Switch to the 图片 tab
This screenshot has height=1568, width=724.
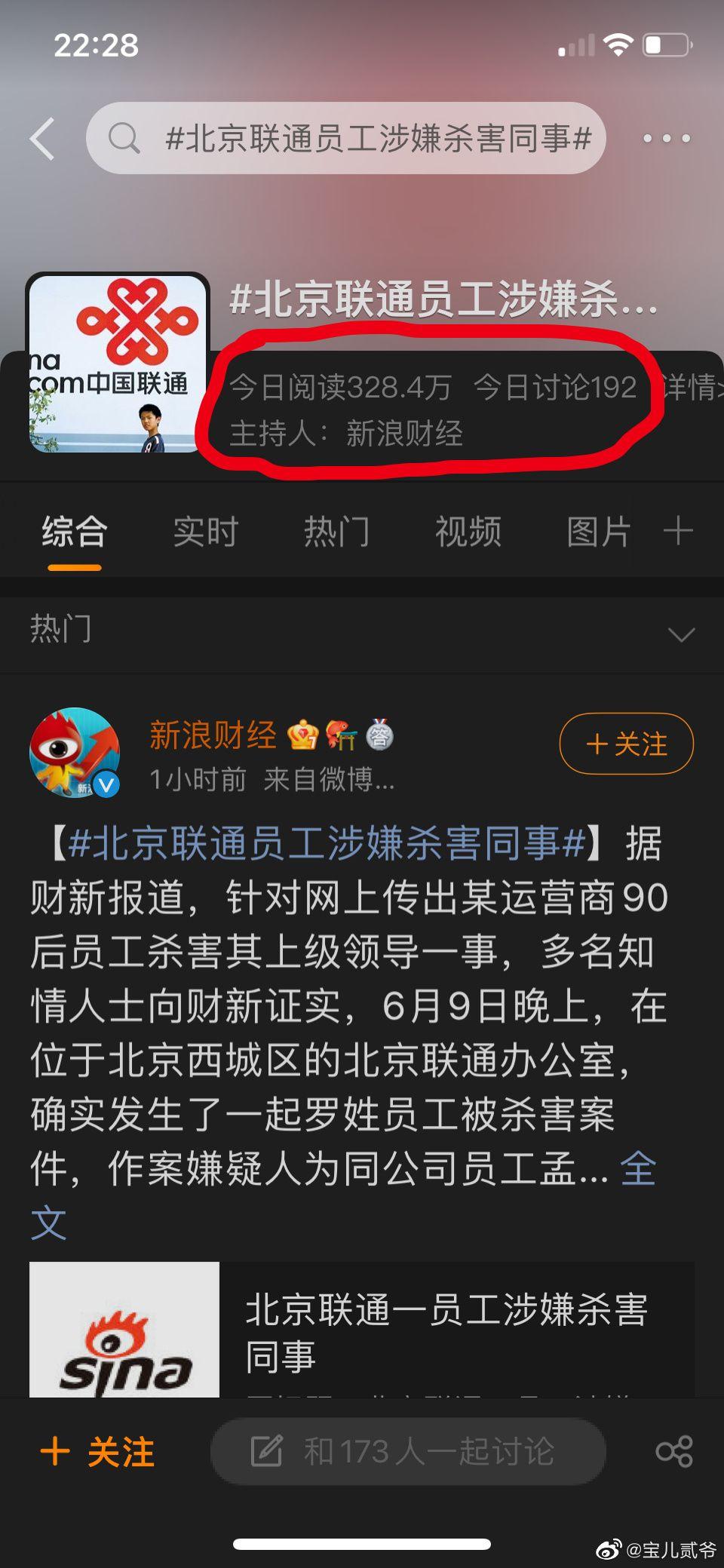click(x=598, y=532)
